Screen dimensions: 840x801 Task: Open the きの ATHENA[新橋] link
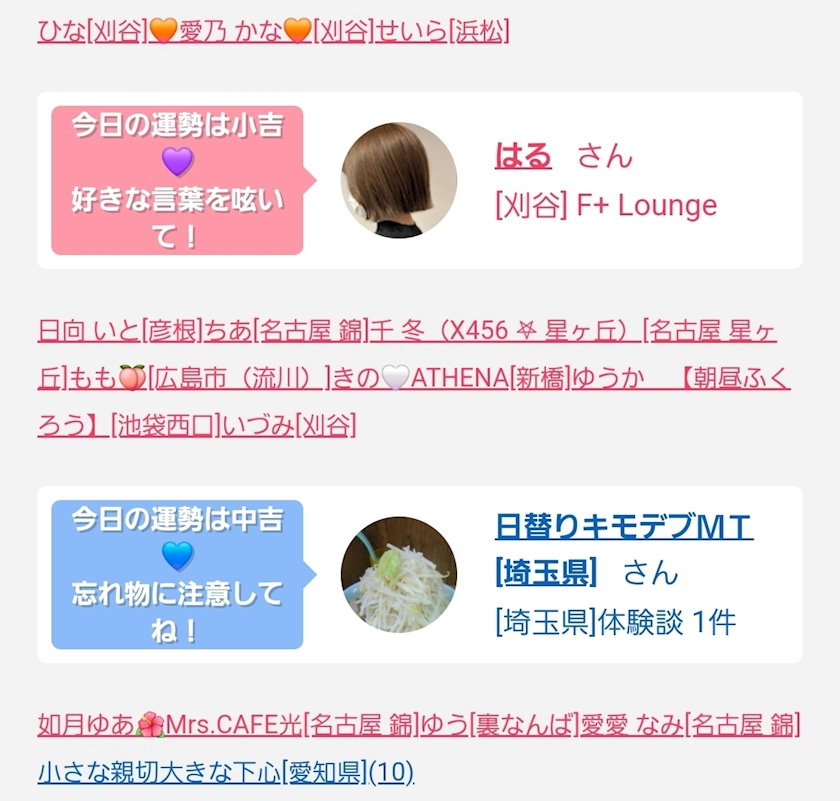452,378
